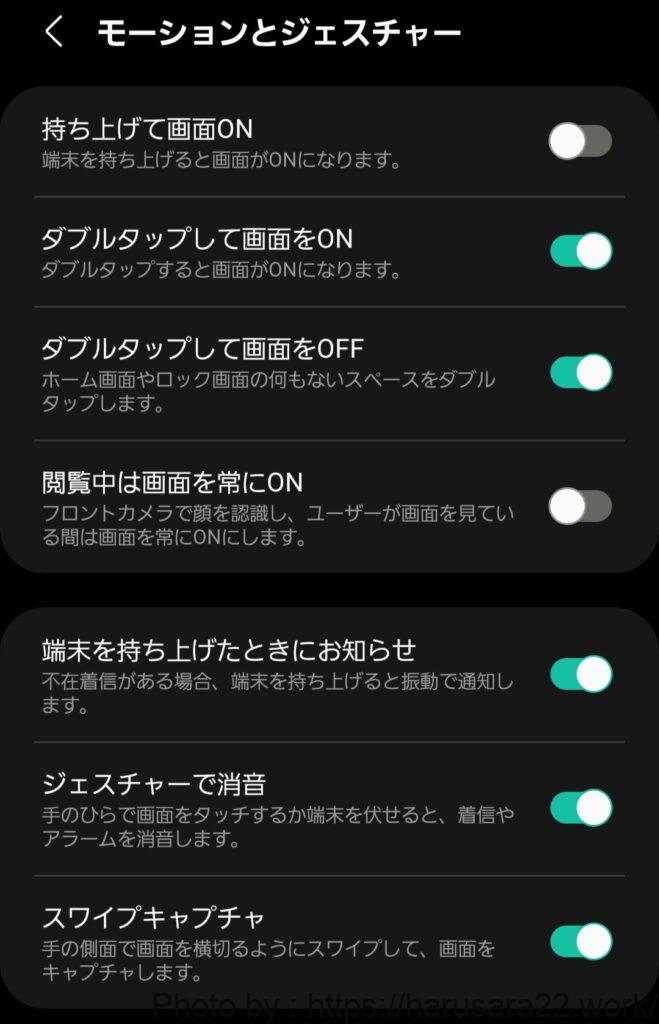
Task: Disable the スワイプキャプチャ switch
Action: tap(580, 941)
